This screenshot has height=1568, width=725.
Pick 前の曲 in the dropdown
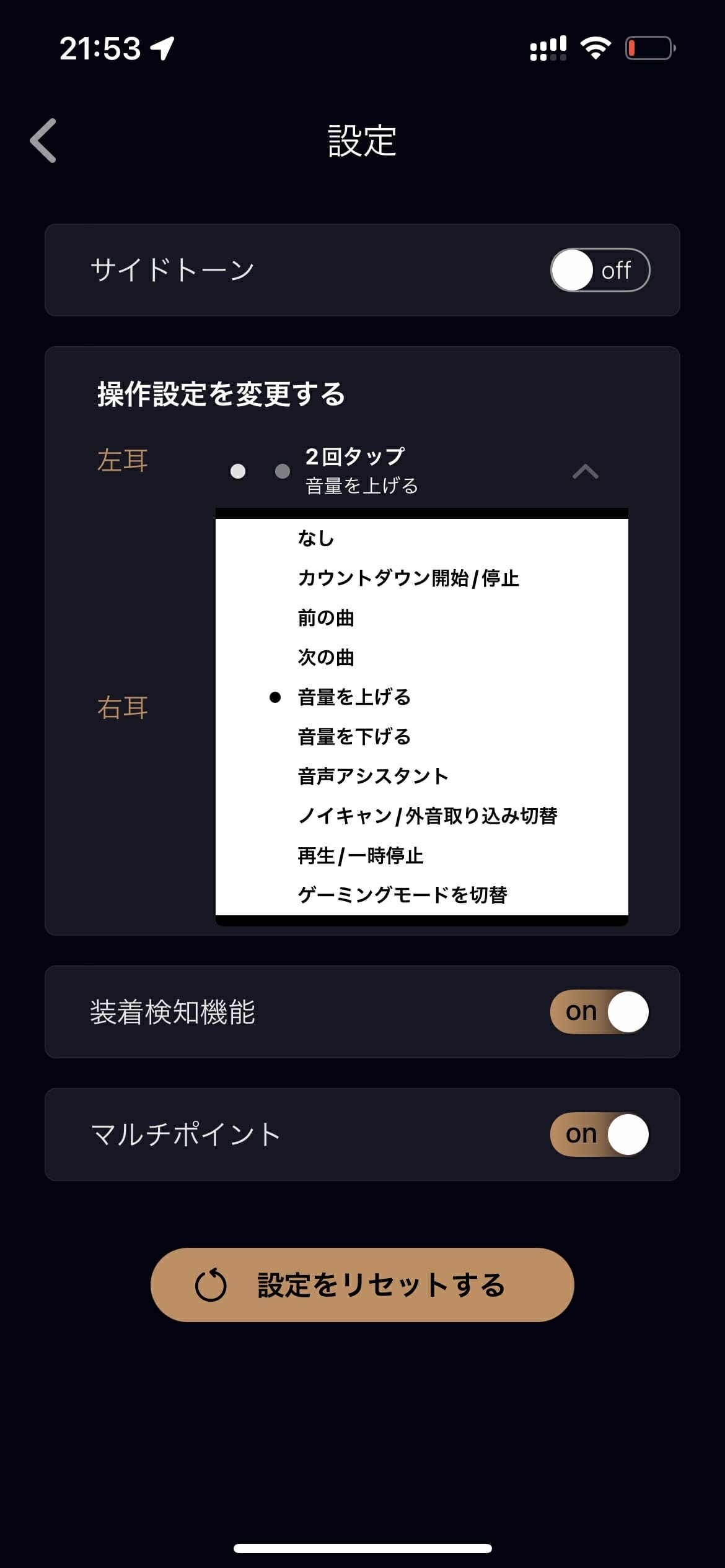(x=326, y=617)
